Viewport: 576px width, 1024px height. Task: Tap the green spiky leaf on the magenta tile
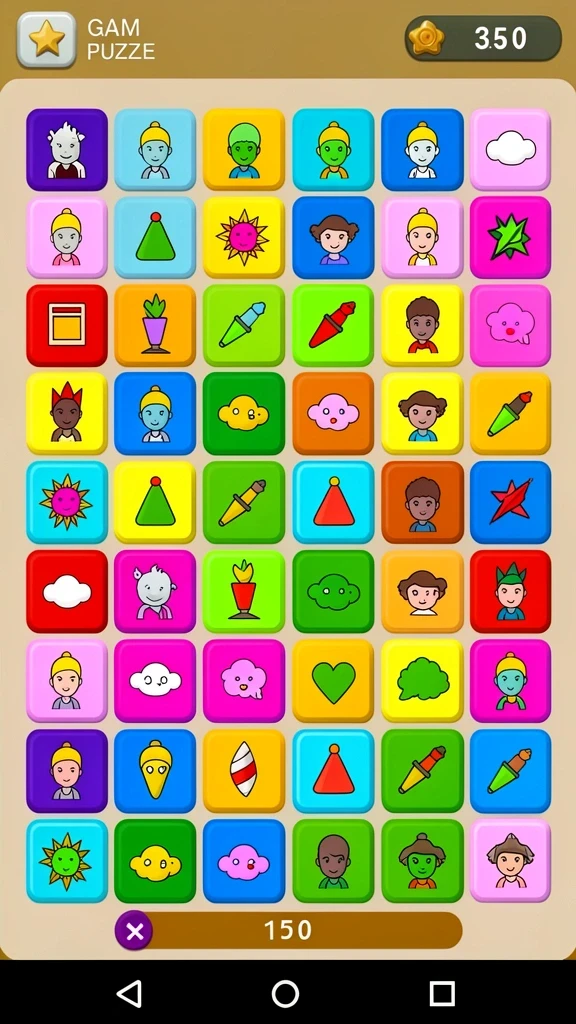click(510, 237)
